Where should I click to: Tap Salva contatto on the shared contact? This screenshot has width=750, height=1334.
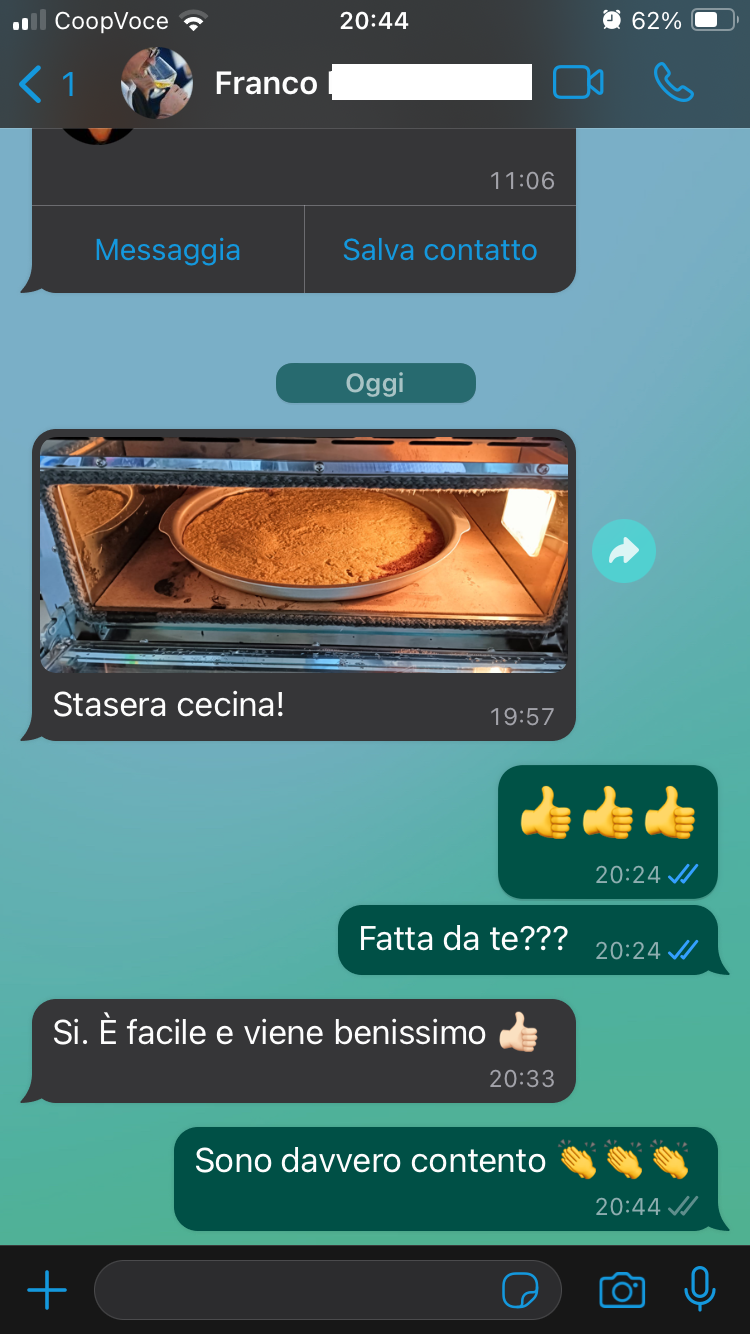440,250
